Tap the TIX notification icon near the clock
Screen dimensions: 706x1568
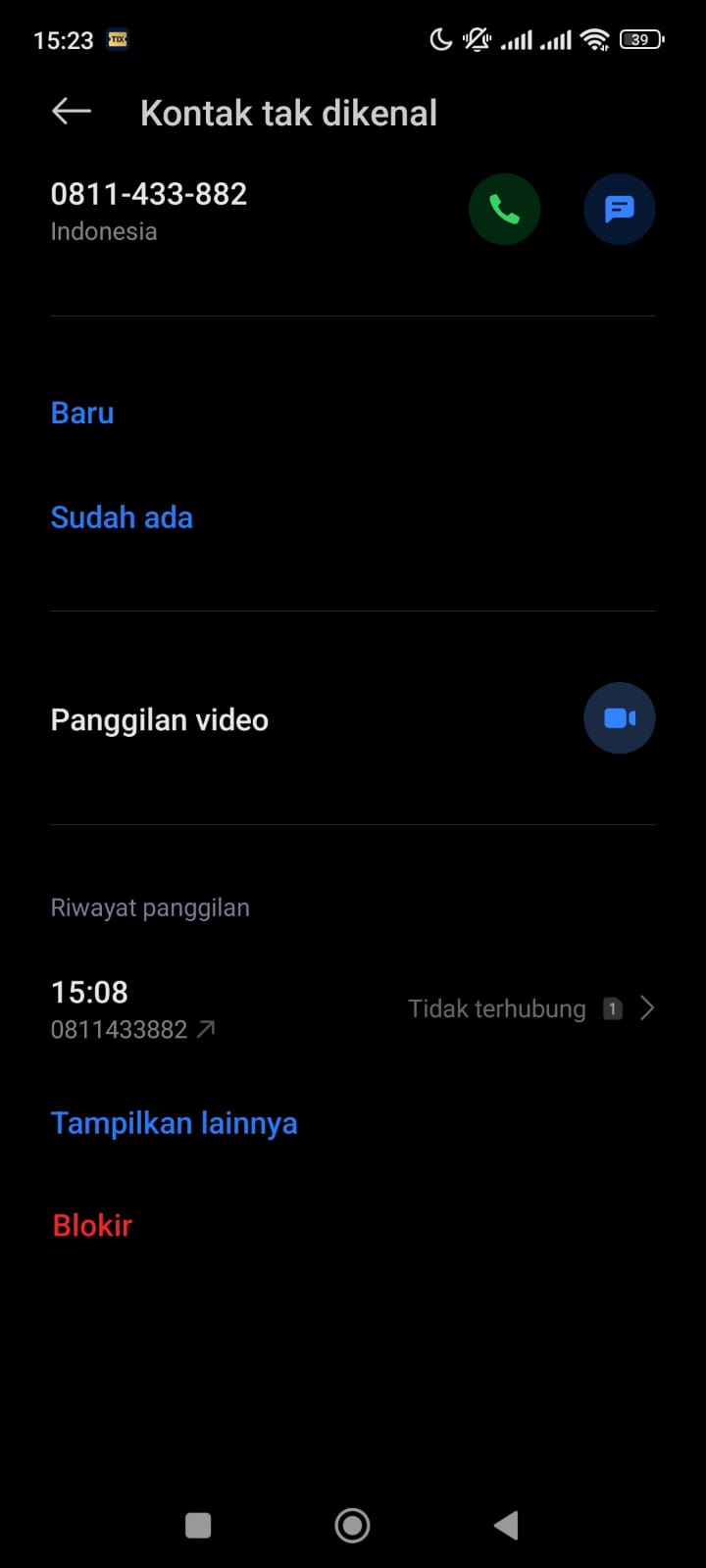(x=118, y=39)
